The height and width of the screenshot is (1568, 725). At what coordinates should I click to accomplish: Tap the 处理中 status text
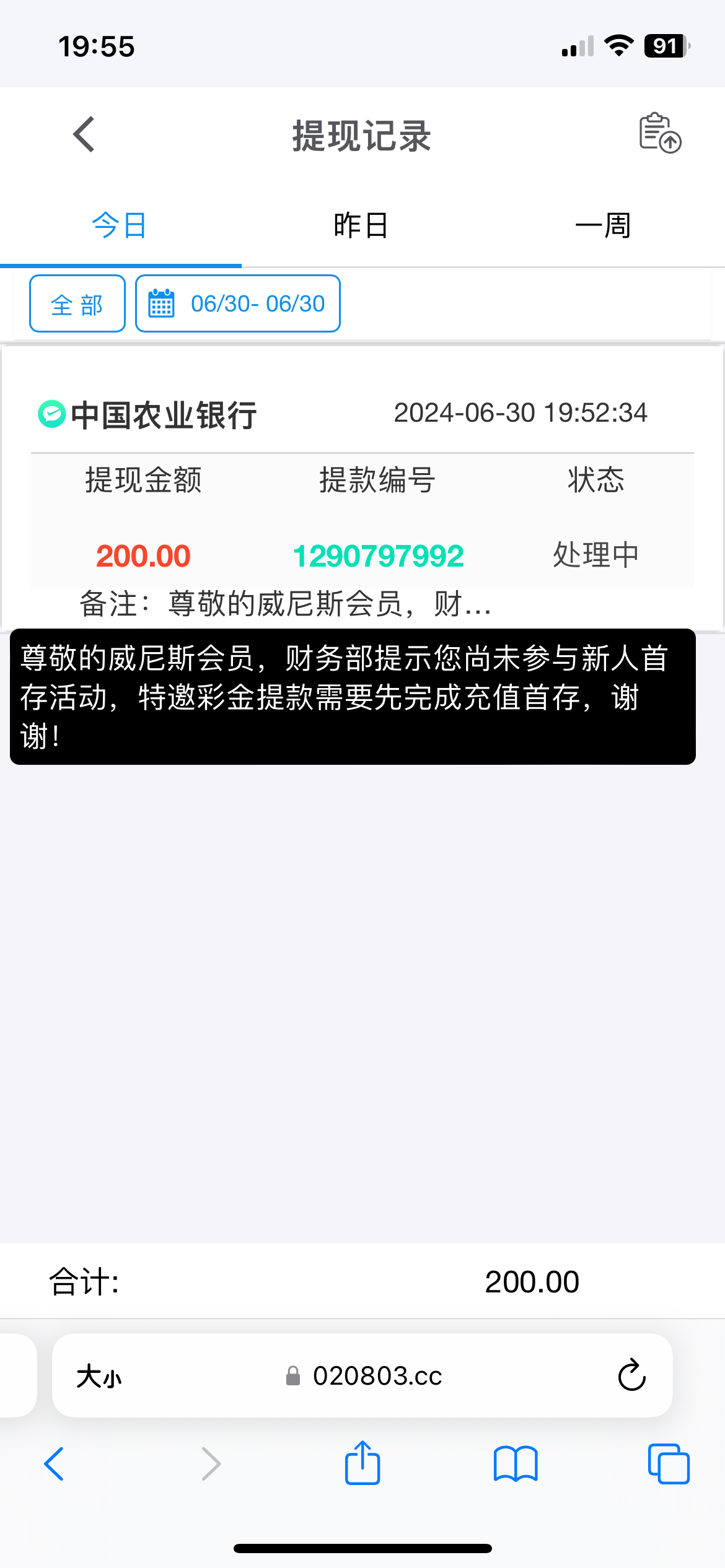click(595, 555)
